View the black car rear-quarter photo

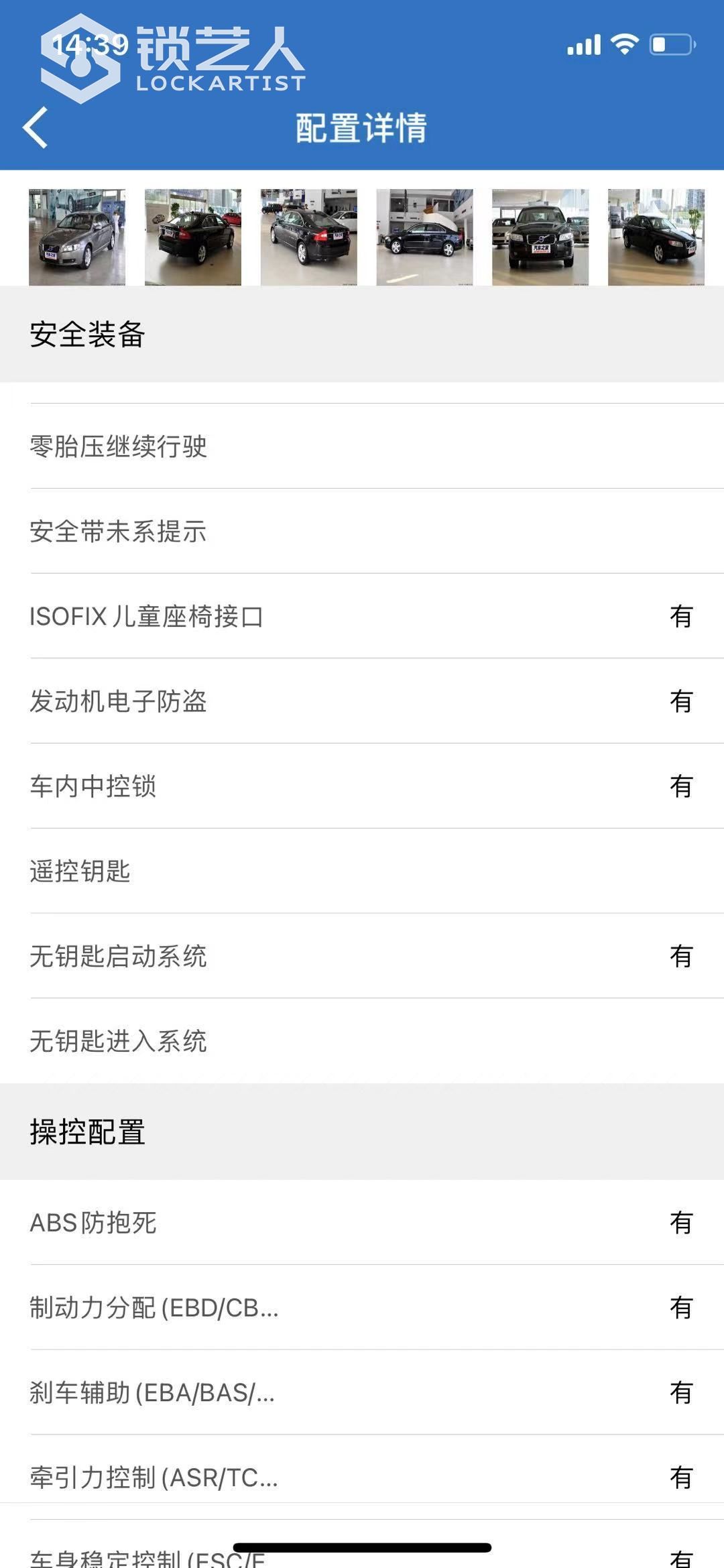[x=309, y=237]
